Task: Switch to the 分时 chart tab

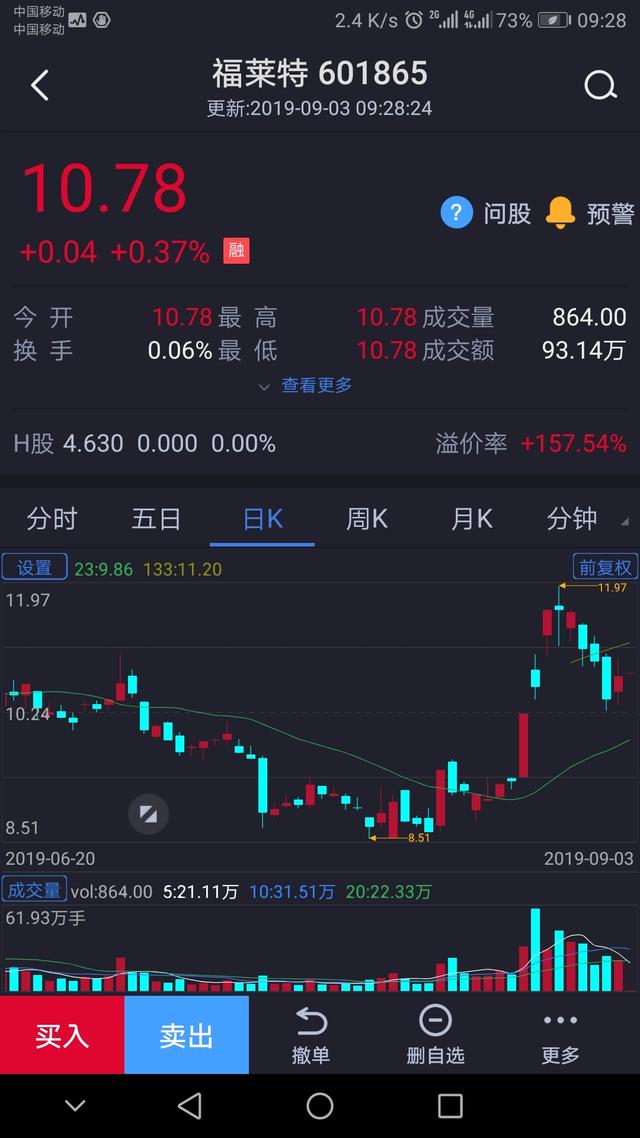Action: (x=52, y=519)
